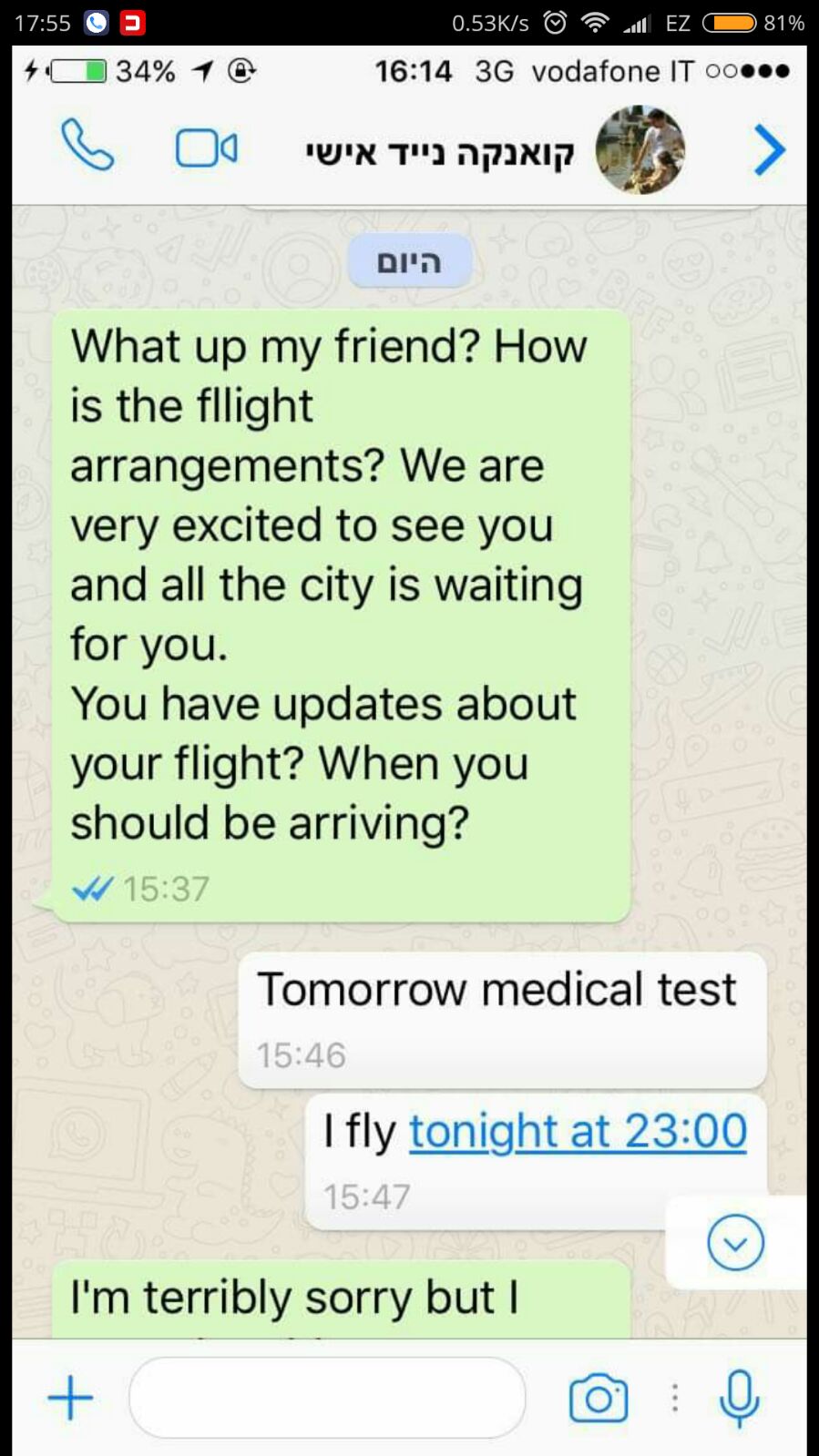This screenshot has width=819, height=1456.
Task: Go back to the chats list
Action: 770,150
